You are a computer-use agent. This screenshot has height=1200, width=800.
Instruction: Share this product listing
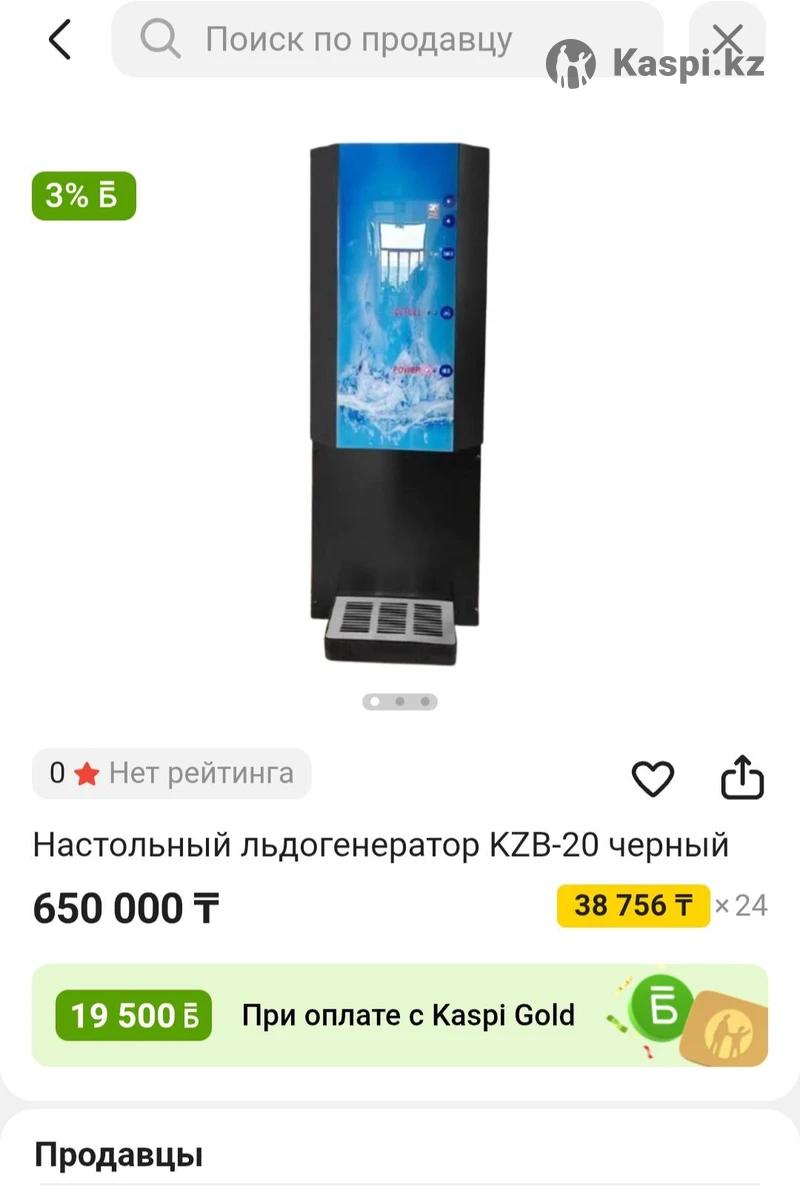742,779
